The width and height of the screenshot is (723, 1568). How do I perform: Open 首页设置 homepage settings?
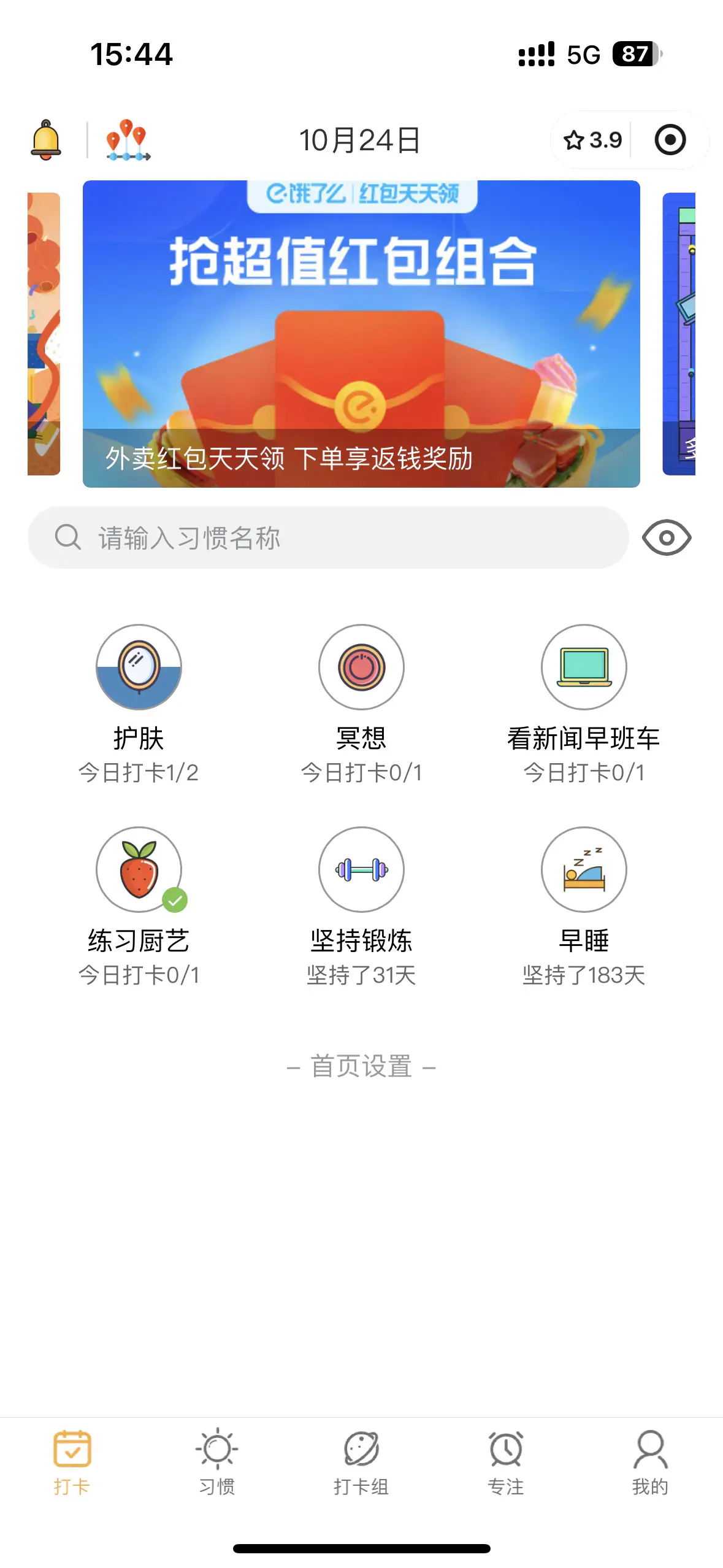click(x=361, y=1067)
